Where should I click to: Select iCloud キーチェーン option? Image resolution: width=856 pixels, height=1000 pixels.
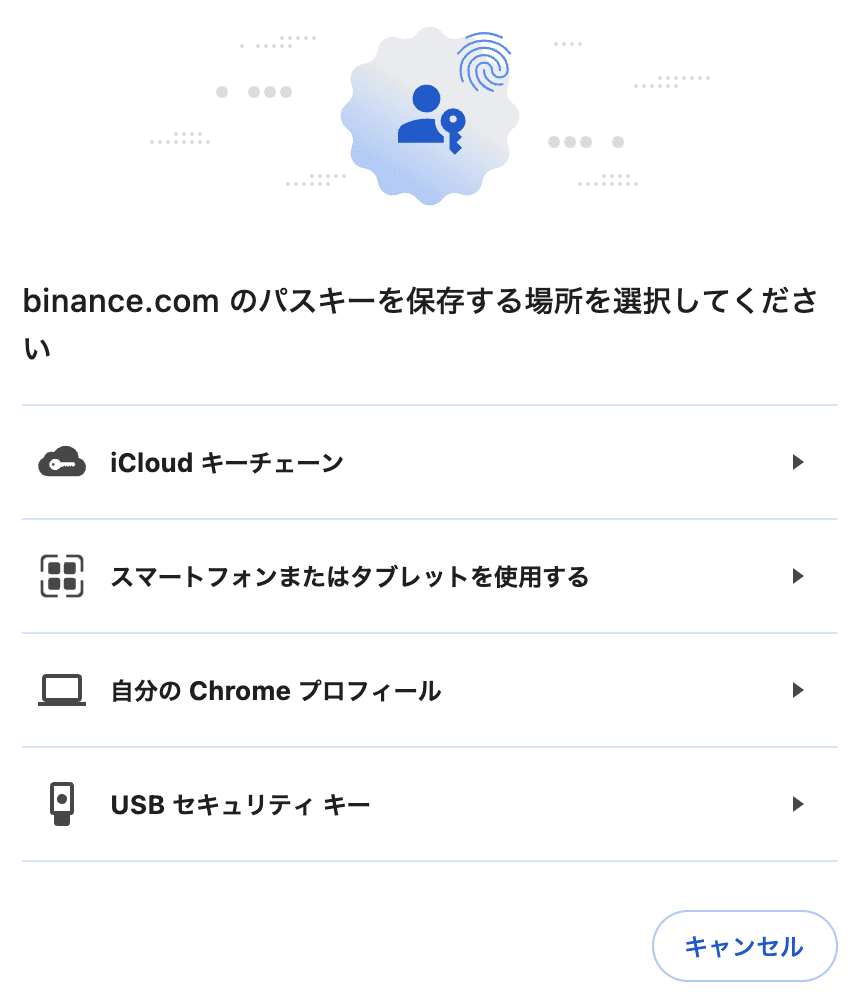[428, 462]
